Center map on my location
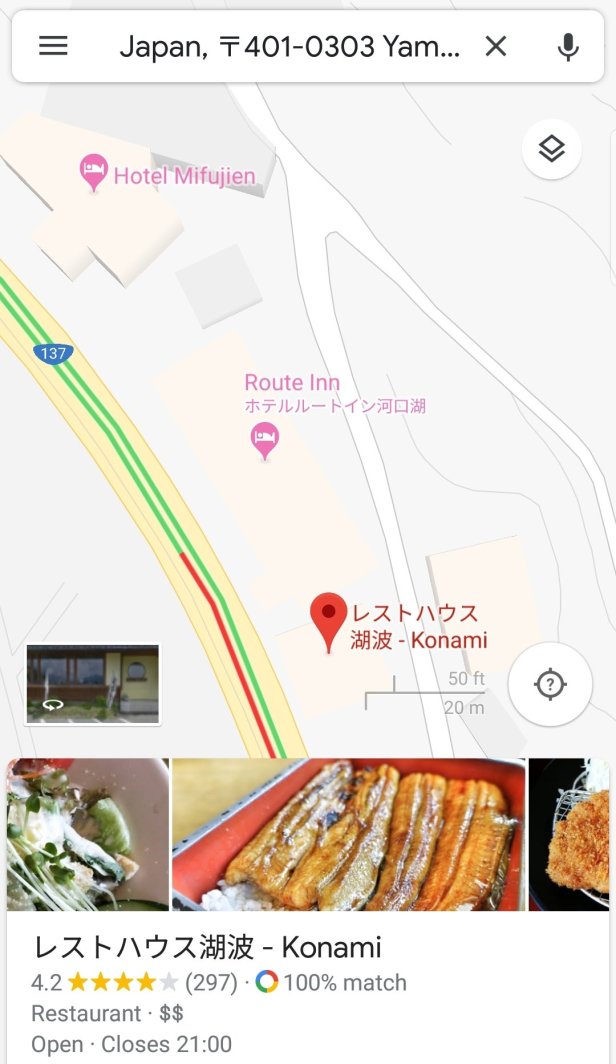The image size is (616, 1064). pos(550,685)
